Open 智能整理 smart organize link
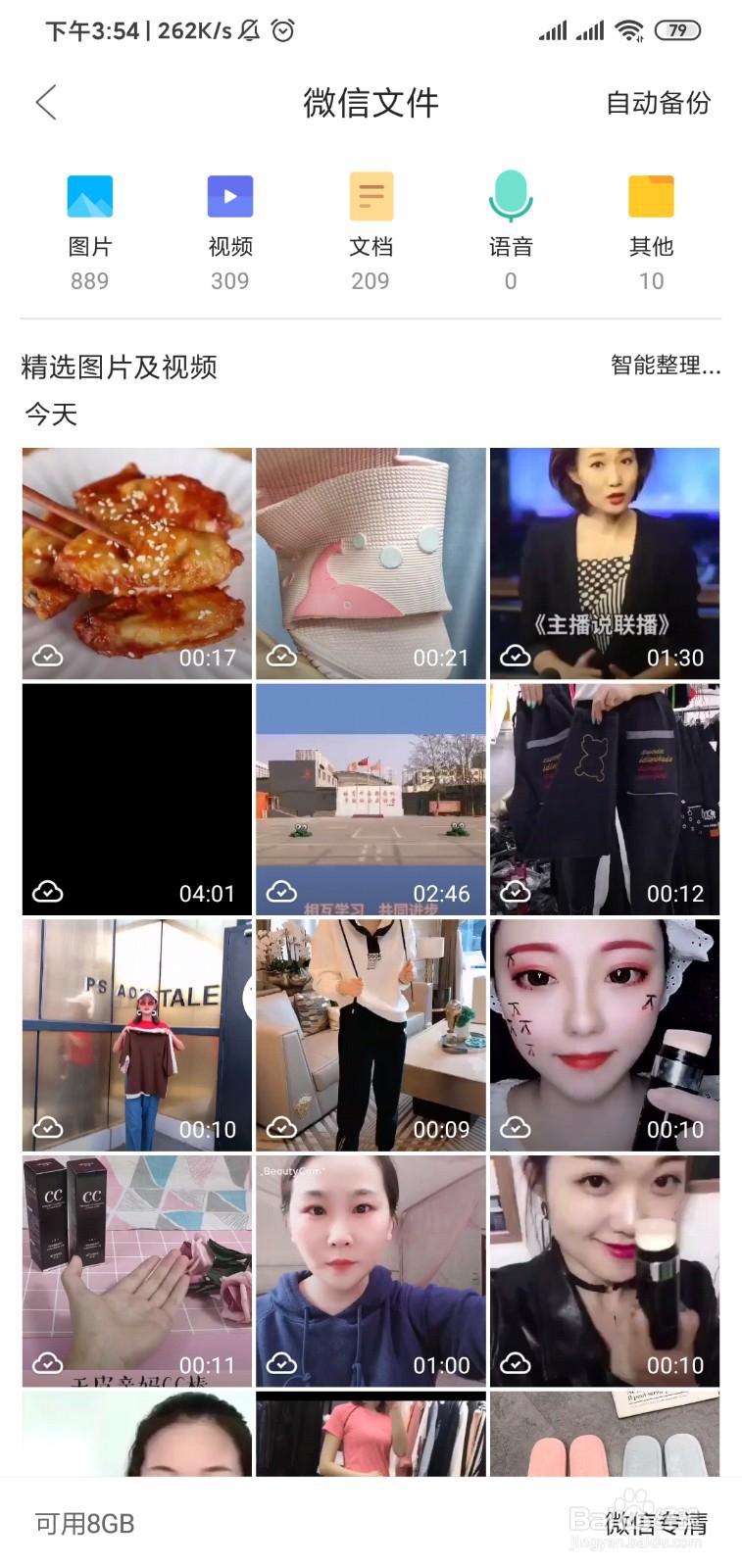The width and height of the screenshot is (742, 1568). pos(667,367)
